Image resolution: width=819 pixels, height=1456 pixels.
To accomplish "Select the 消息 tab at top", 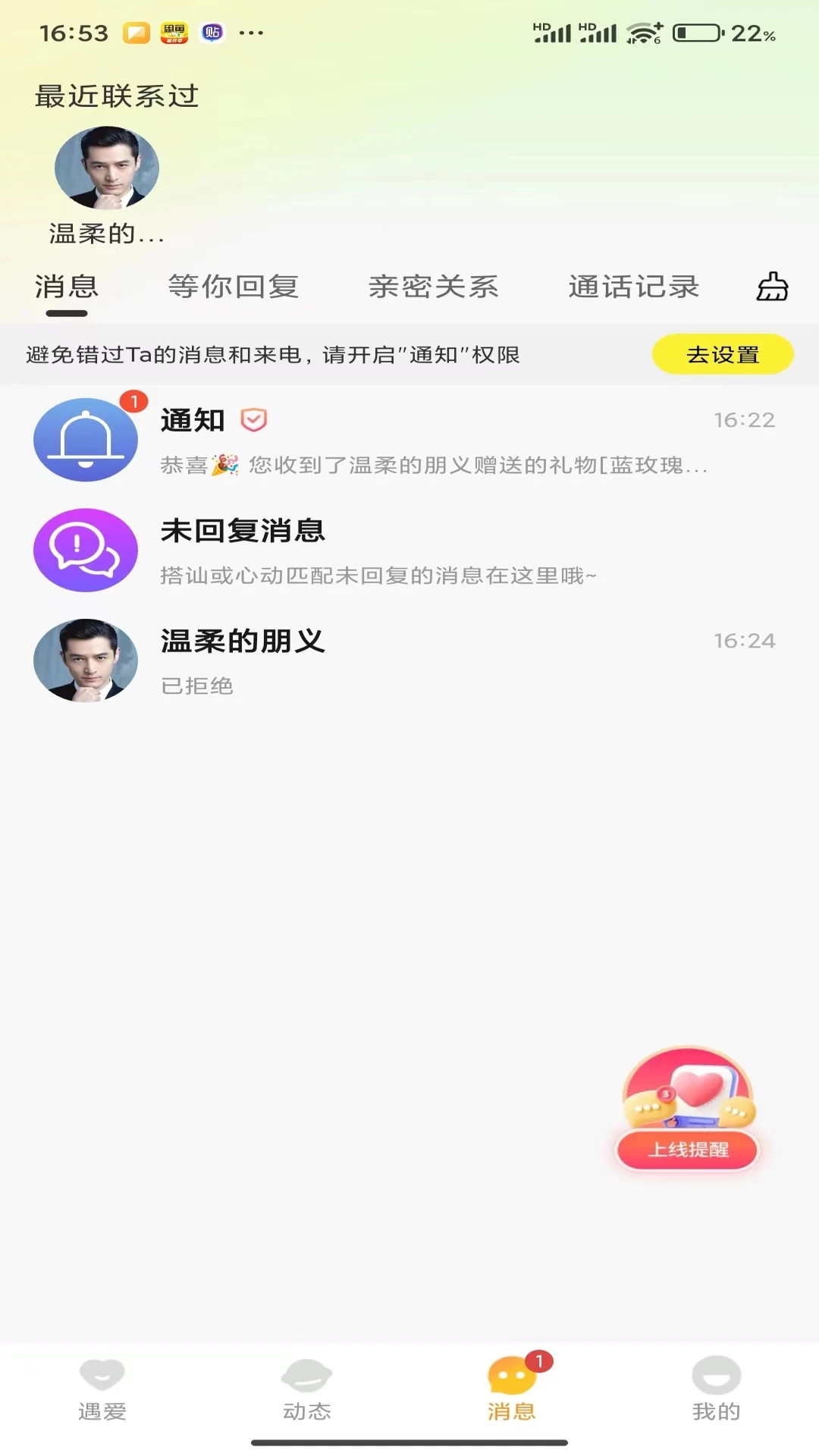I will coord(64,287).
